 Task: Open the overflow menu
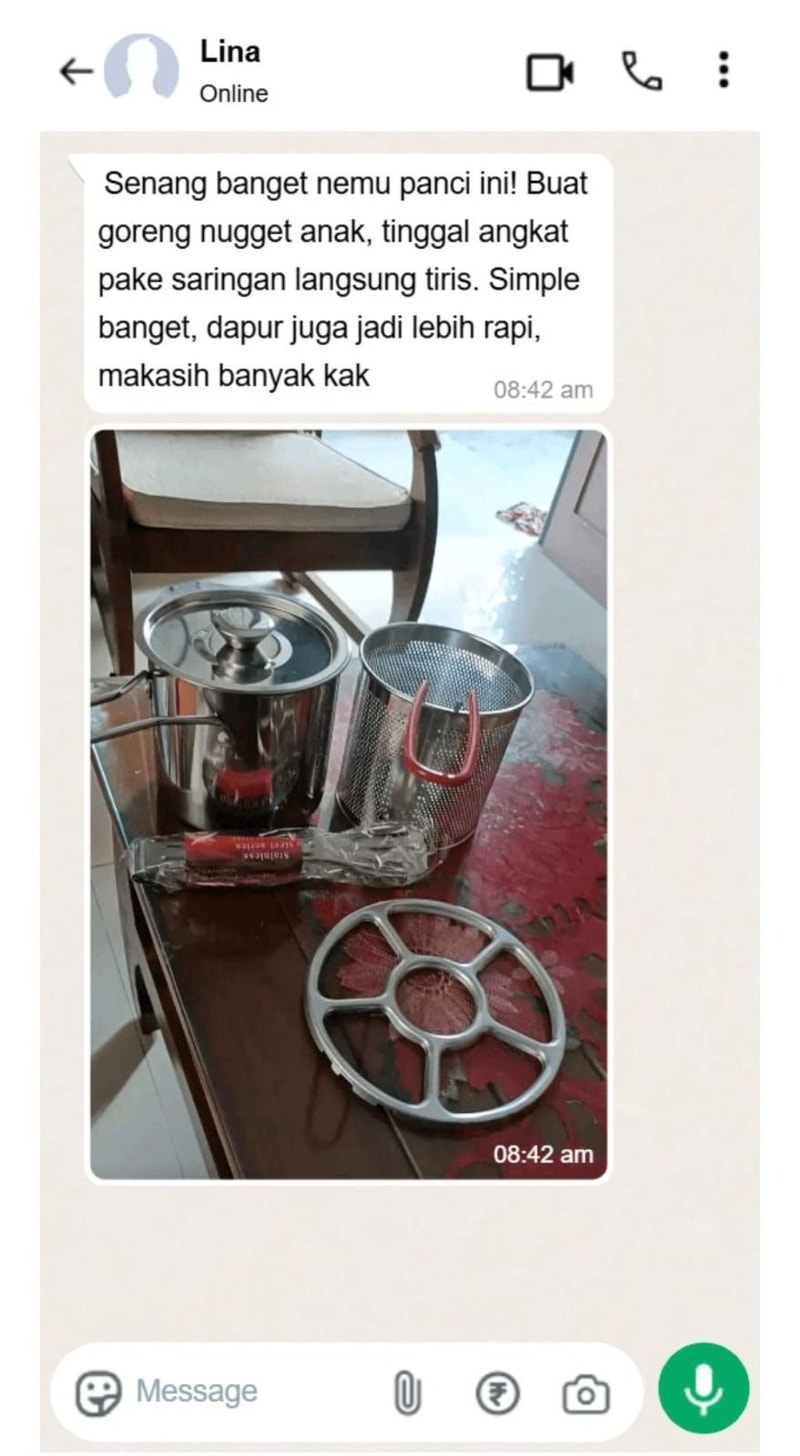pos(723,71)
